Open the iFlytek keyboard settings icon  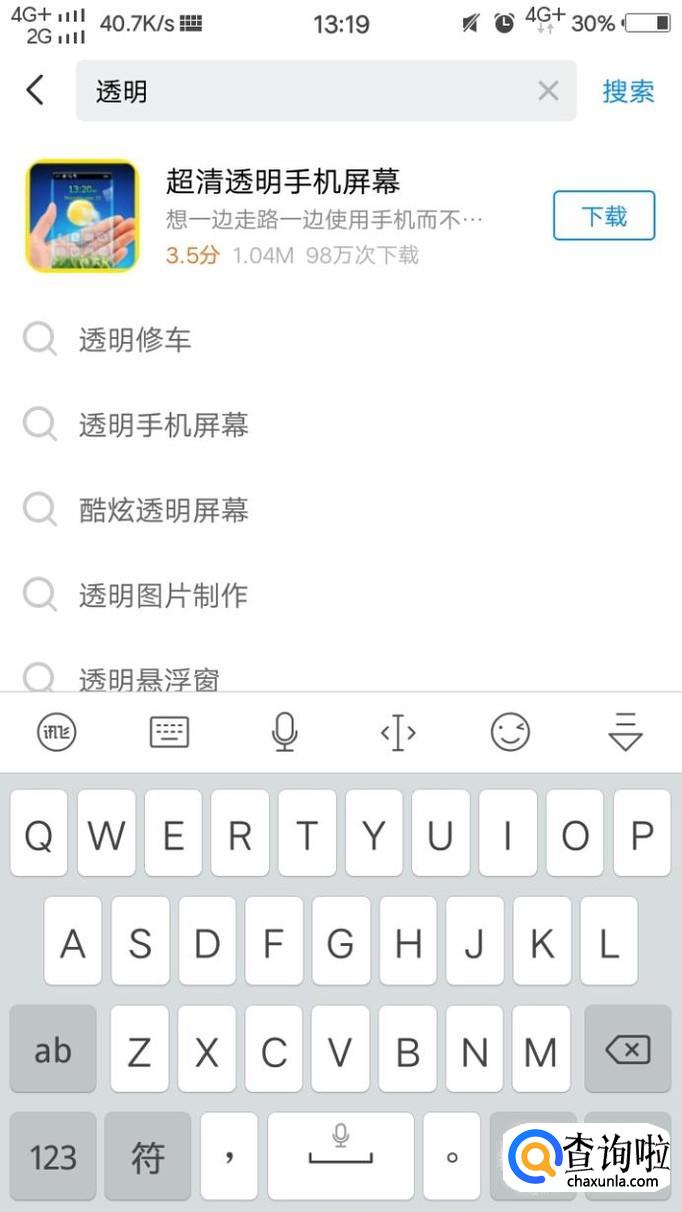pyautogui.click(x=56, y=733)
